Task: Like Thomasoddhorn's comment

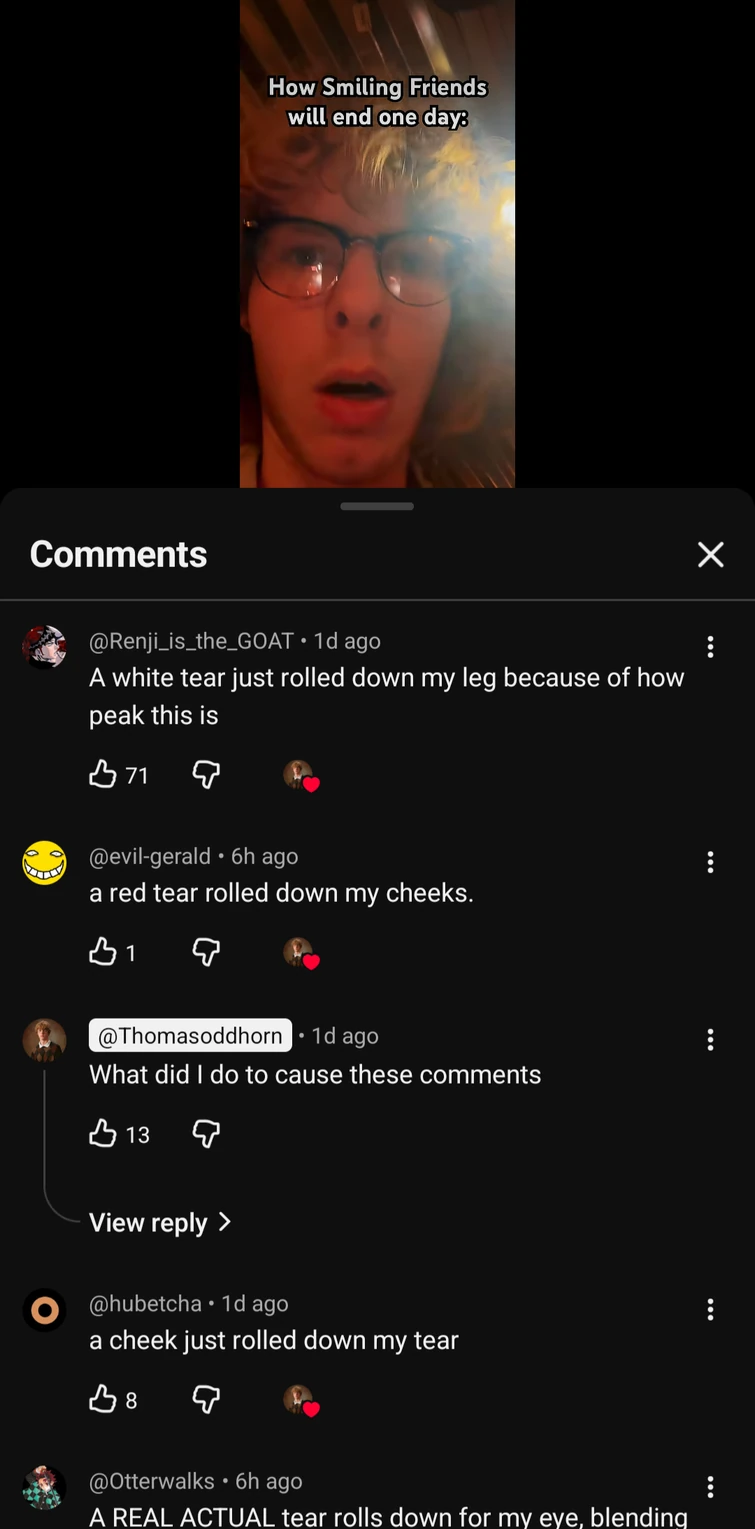Action: coord(103,1133)
